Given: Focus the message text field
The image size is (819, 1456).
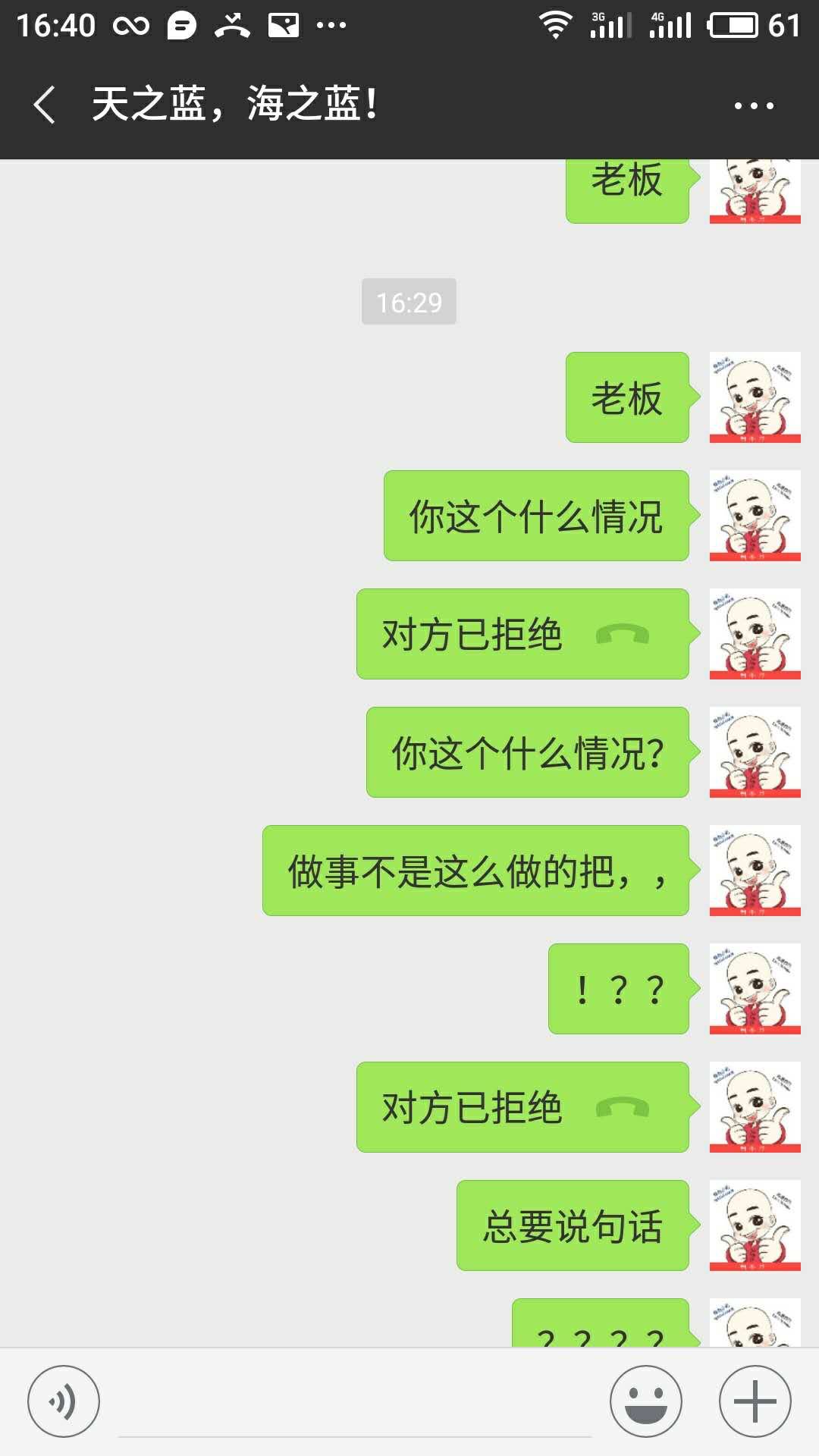Looking at the screenshot, I should coord(355,1403).
